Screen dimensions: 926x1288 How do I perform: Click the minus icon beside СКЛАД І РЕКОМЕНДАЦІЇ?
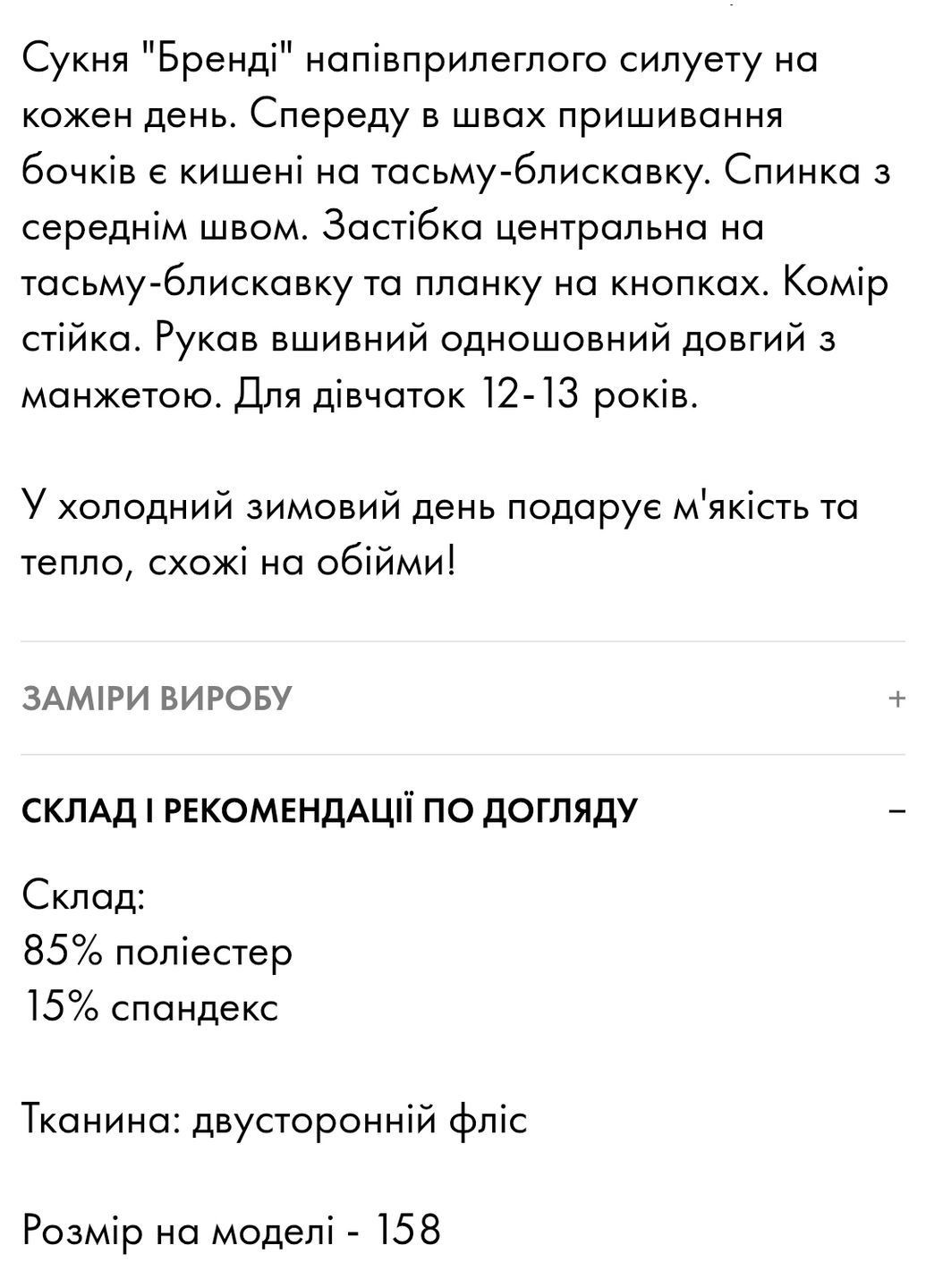[897, 812]
